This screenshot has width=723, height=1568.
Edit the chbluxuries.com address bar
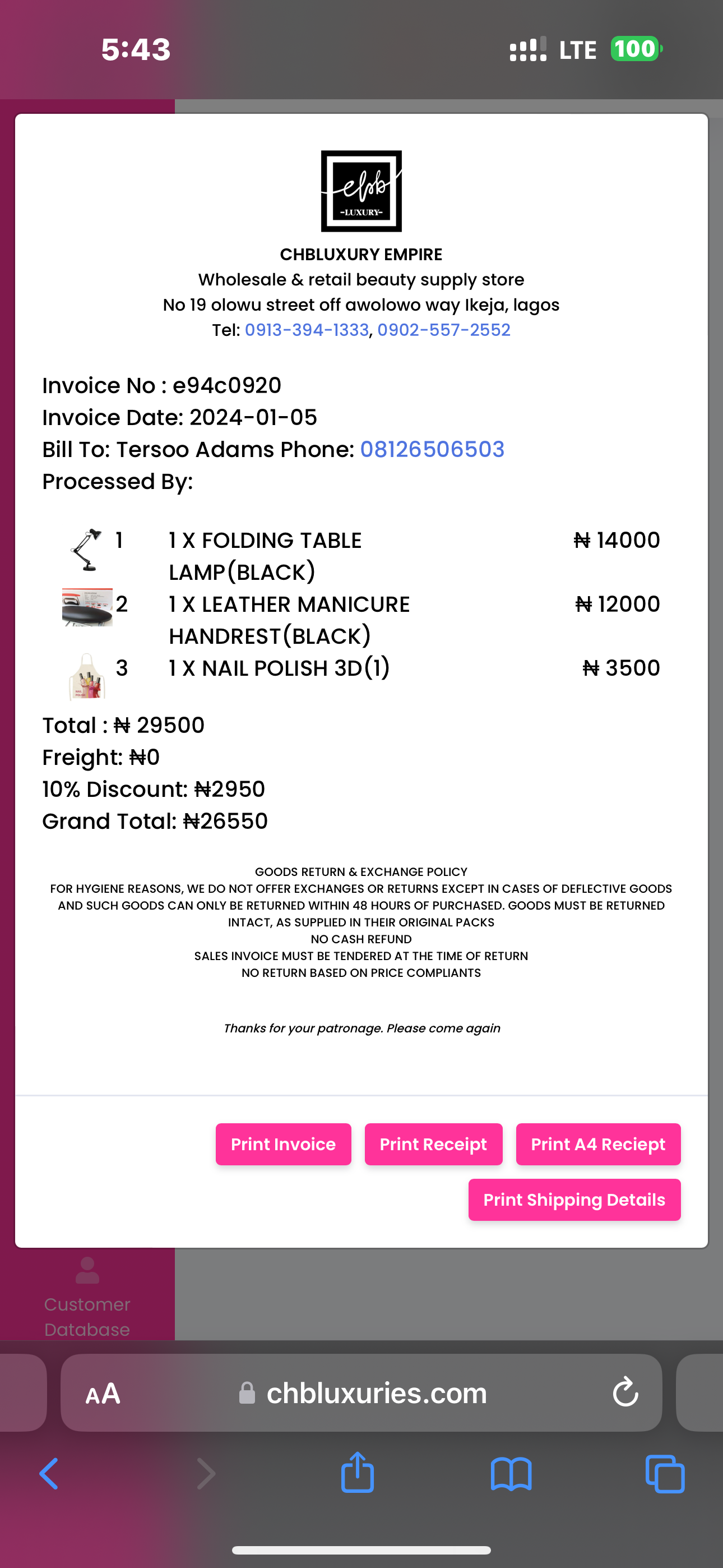coord(376,1392)
